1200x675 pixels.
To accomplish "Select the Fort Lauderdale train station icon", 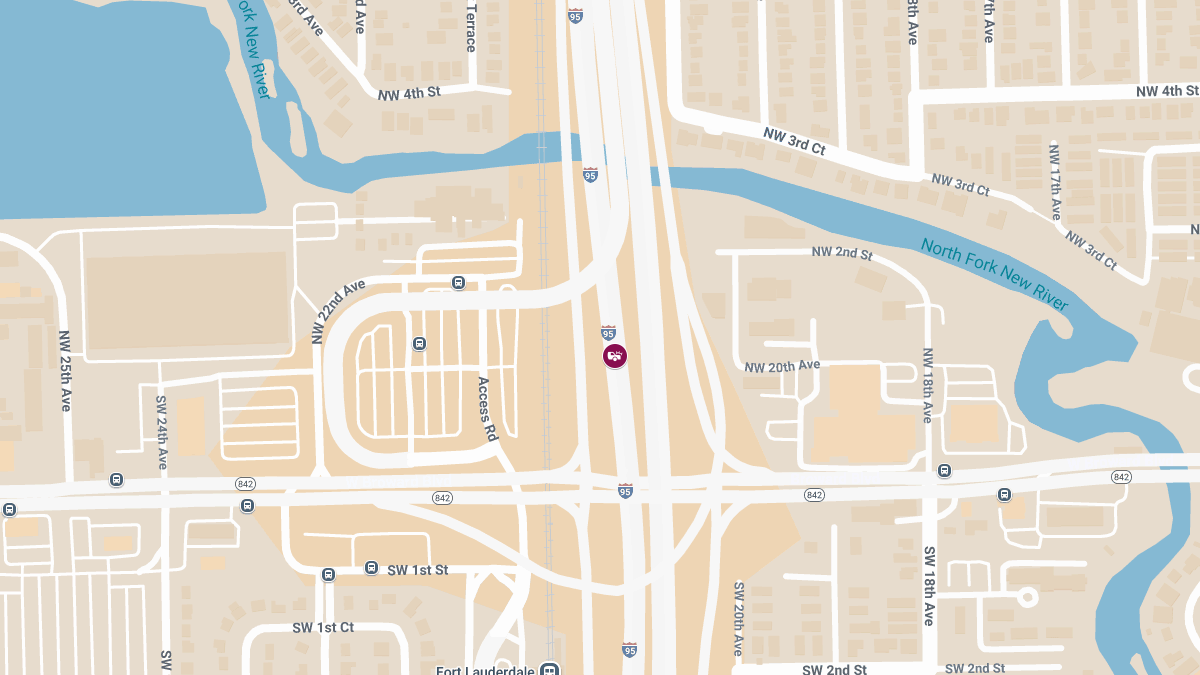I will click(549, 670).
